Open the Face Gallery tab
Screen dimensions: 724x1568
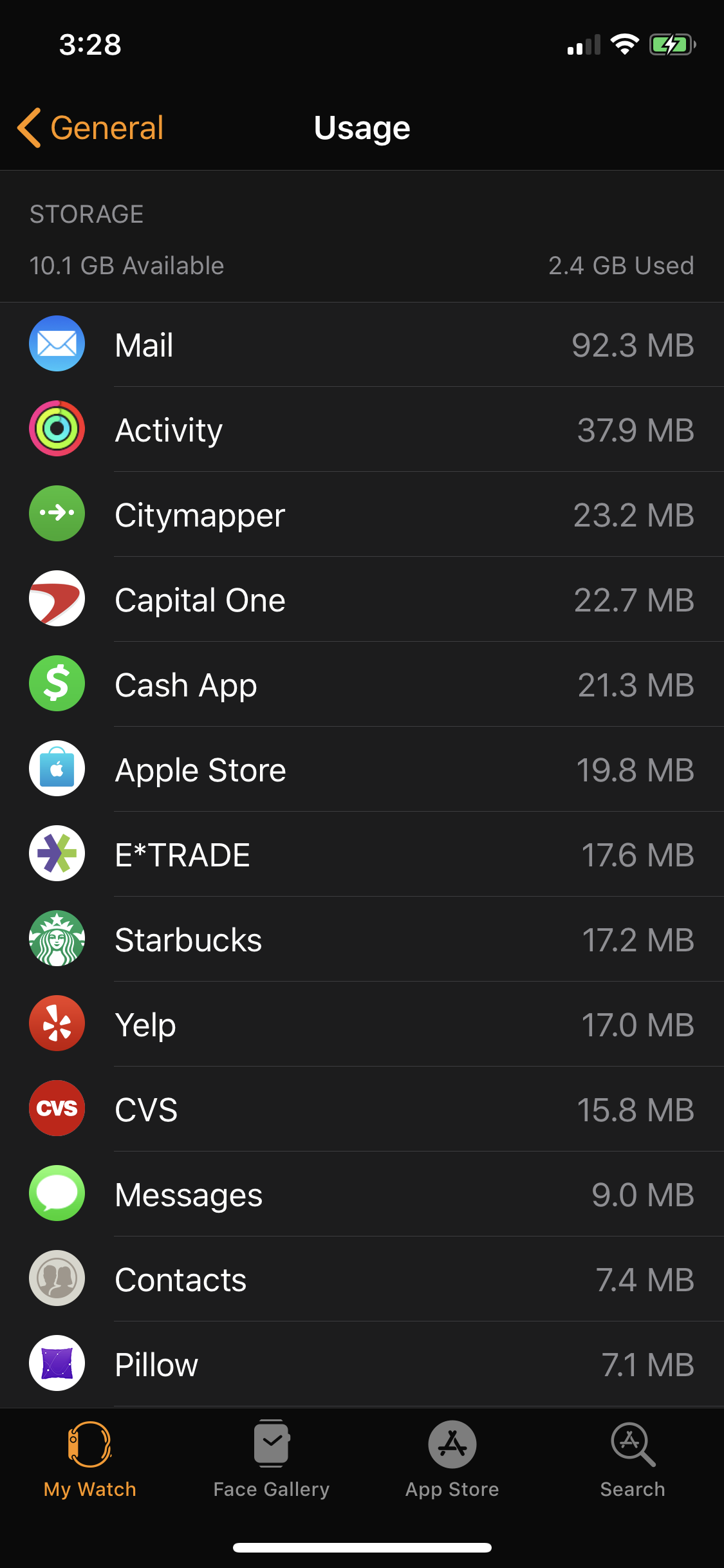pyautogui.click(x=272, y=1460)
